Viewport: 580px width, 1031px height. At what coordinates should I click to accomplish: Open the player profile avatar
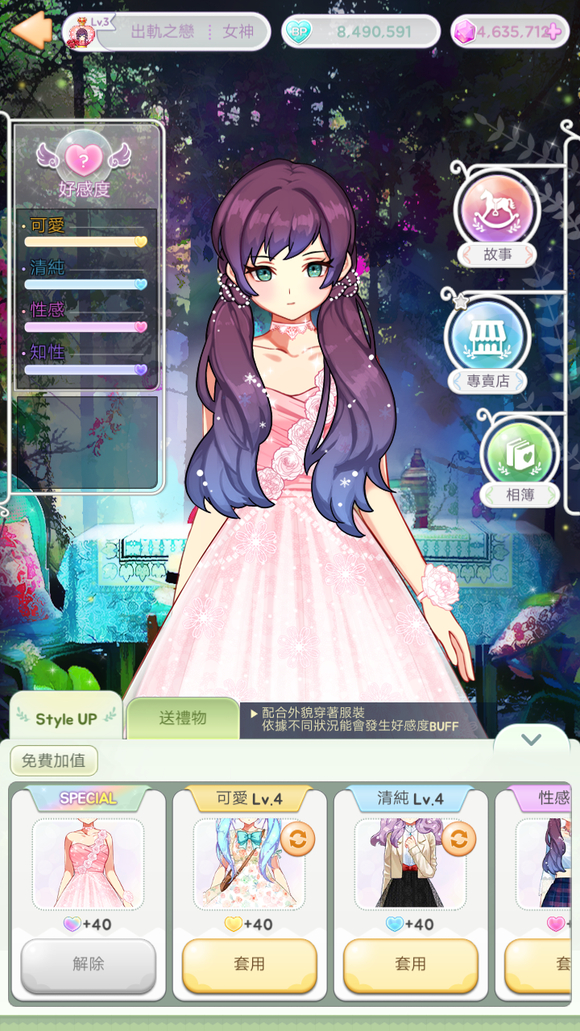tap(84, 33)
